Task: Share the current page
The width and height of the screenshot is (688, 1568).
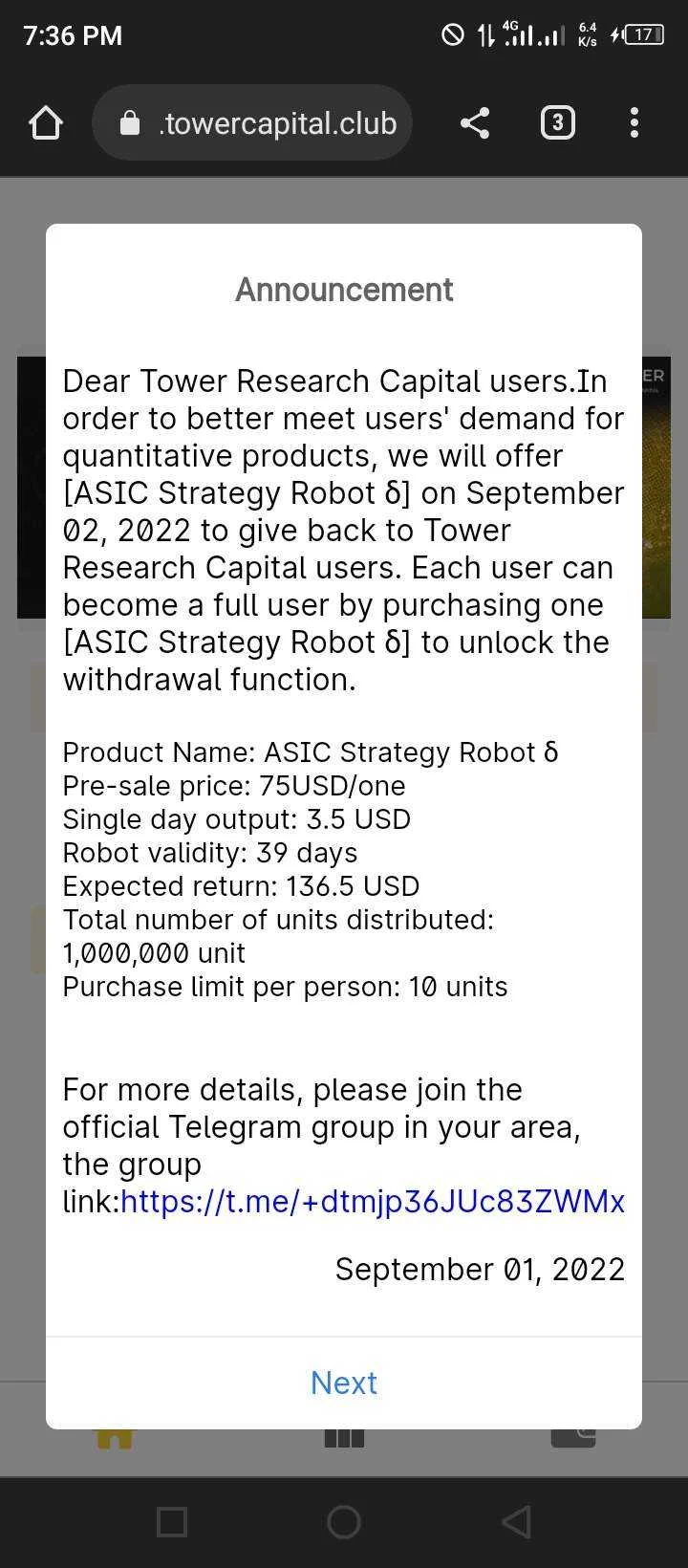Action: click(x=475, y=122)
